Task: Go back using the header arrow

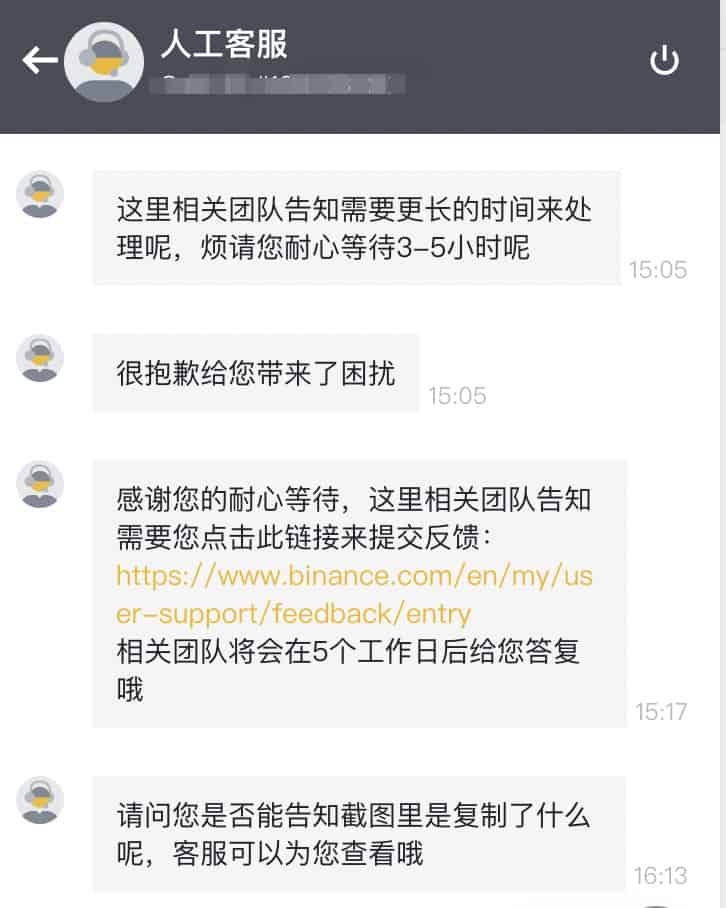Action: [x=40, y=61]
